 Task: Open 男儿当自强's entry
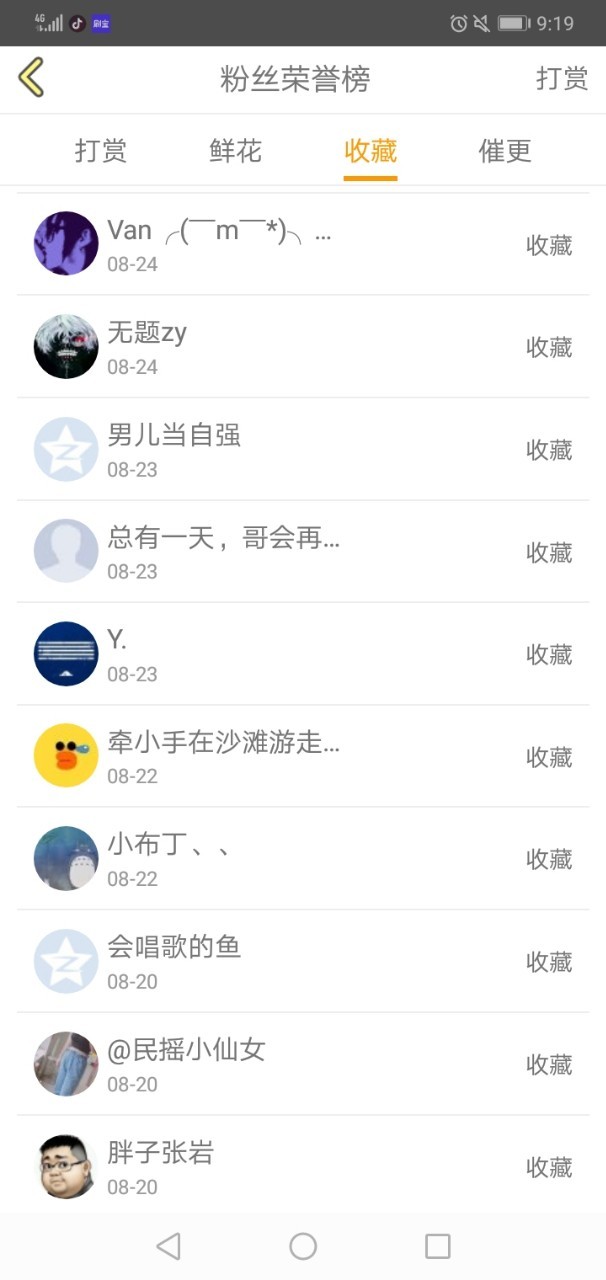point(300,450)
